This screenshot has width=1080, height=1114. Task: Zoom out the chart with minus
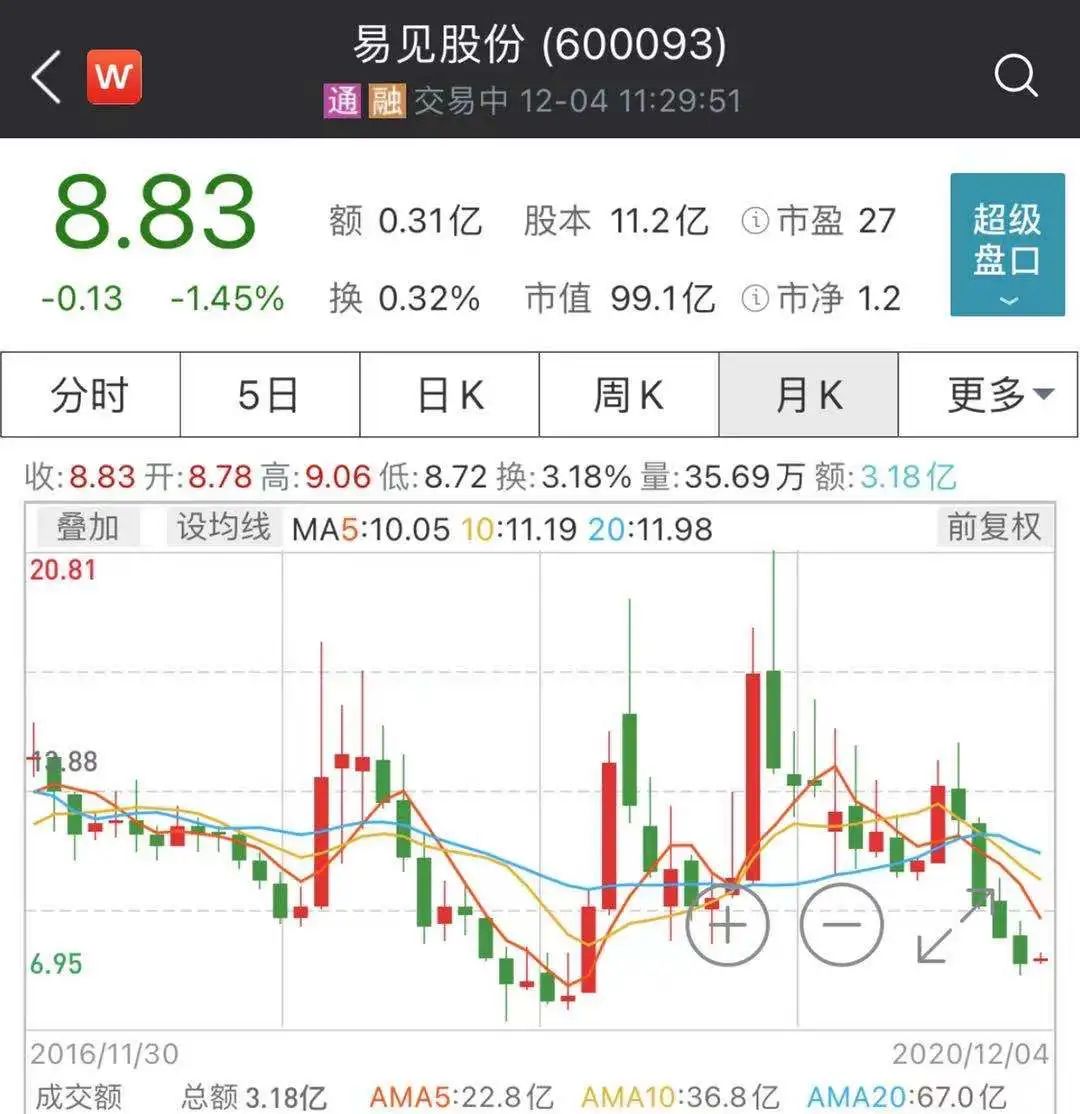coord(842,924)
